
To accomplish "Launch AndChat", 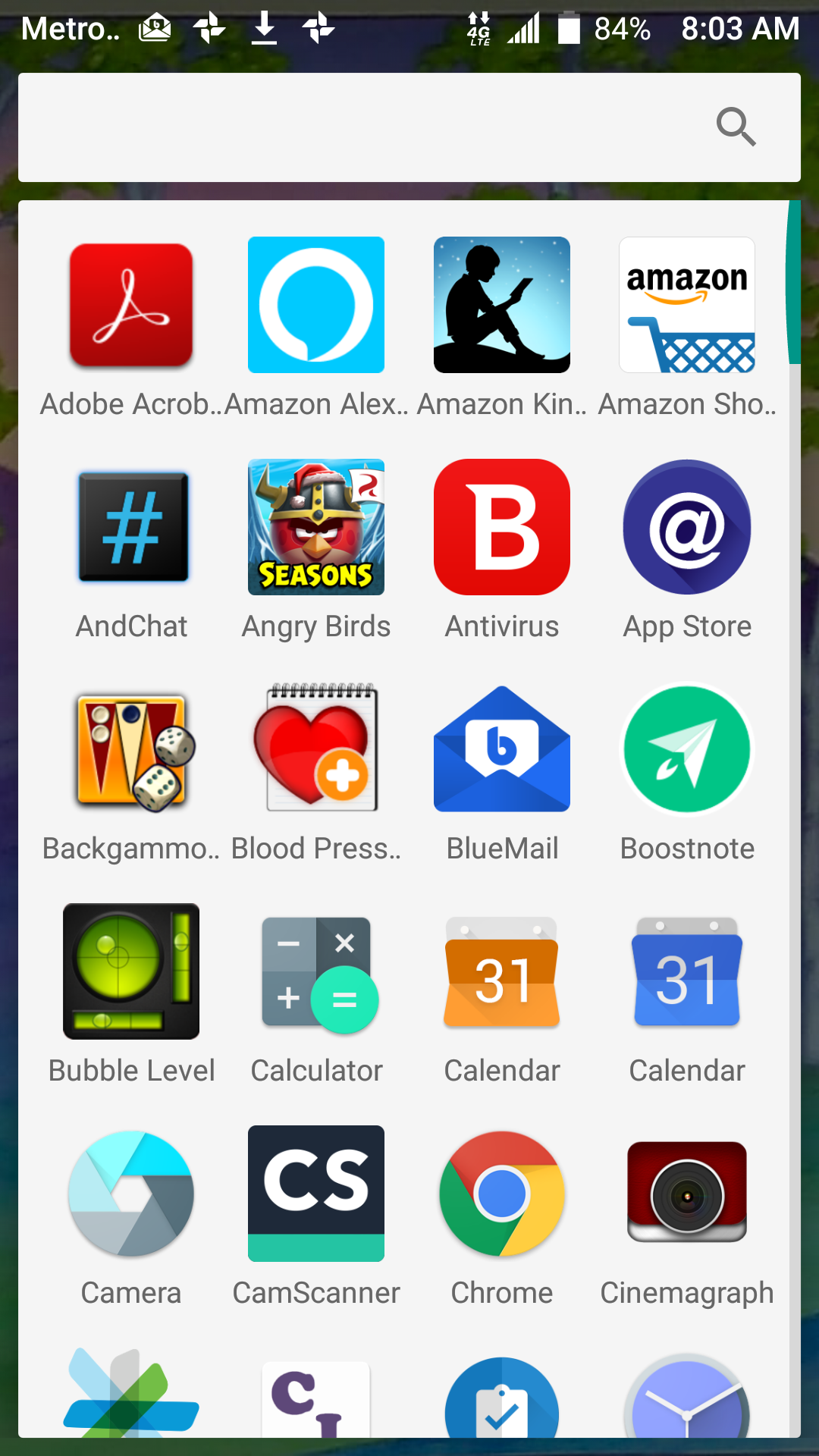I will point(131,527).
